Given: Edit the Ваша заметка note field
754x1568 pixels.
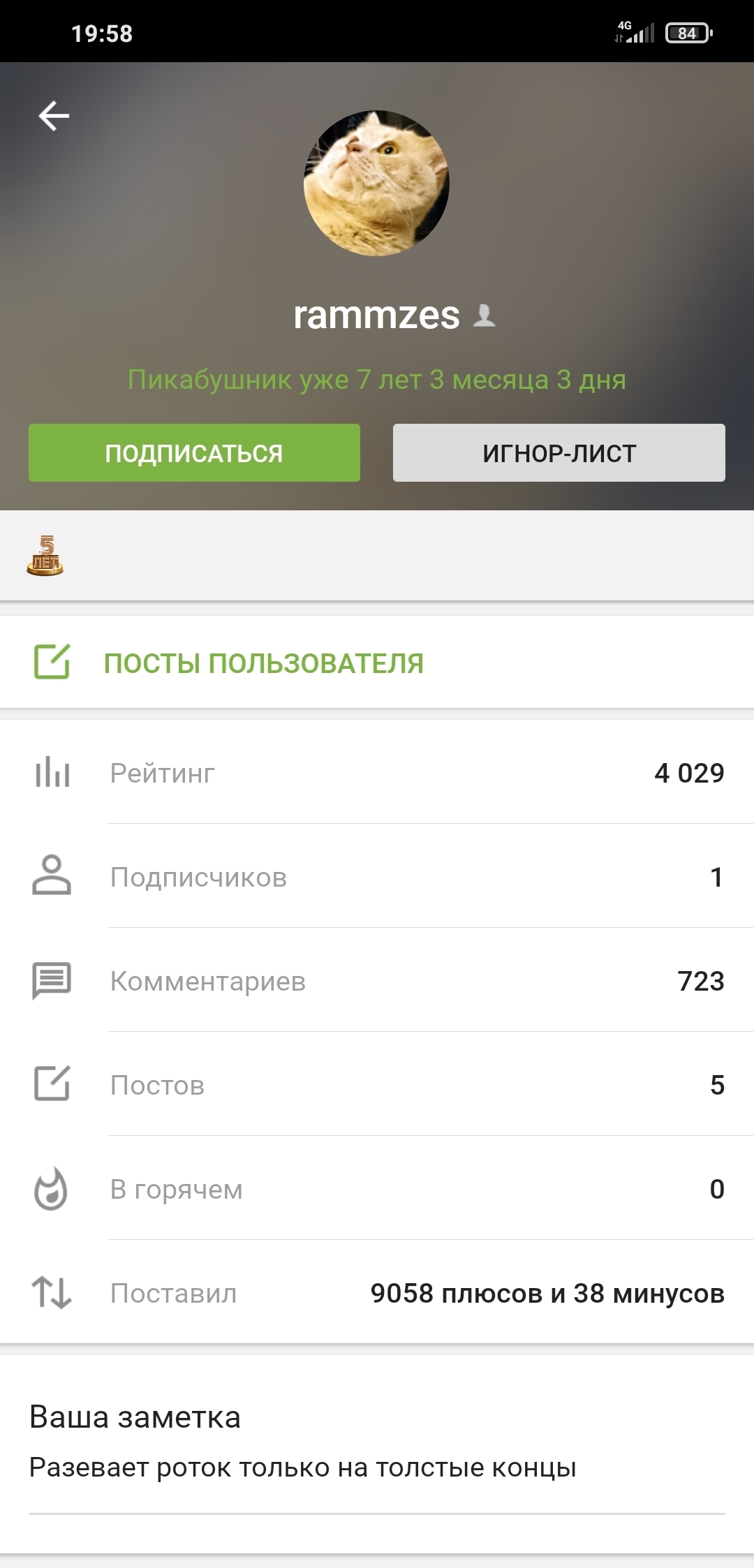Looking at the screenshot, I should (x=376, y=1468).
